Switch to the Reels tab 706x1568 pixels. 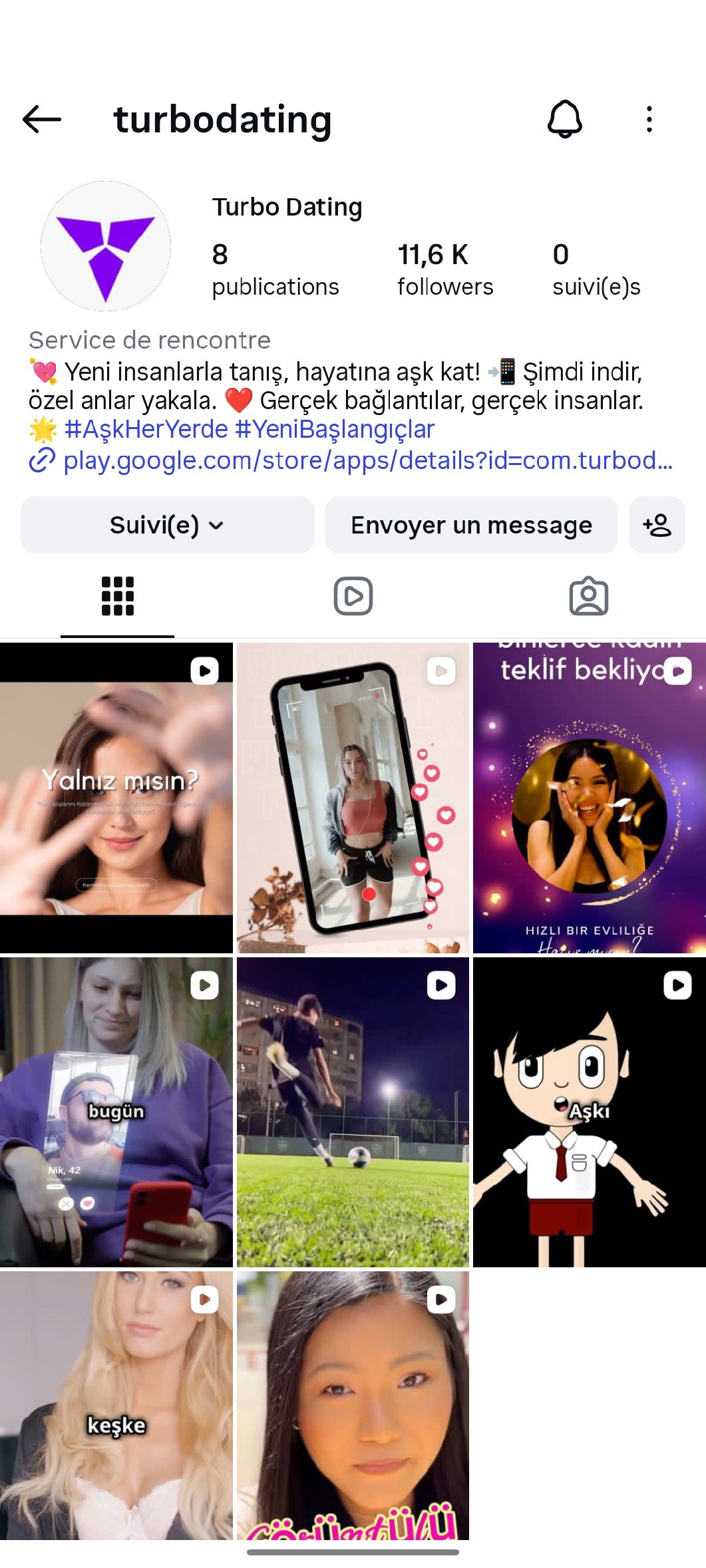353,596
